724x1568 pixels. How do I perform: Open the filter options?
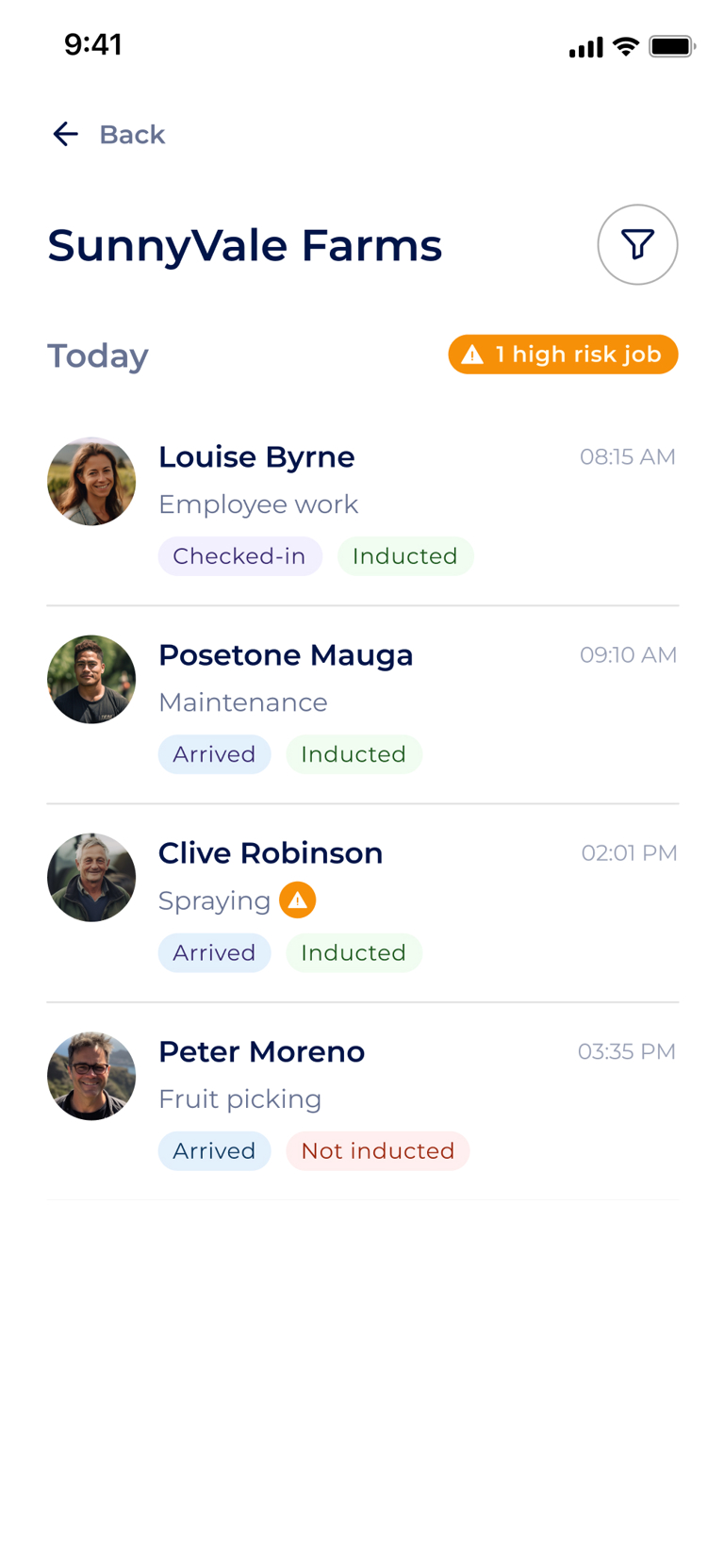coord(637,245)
